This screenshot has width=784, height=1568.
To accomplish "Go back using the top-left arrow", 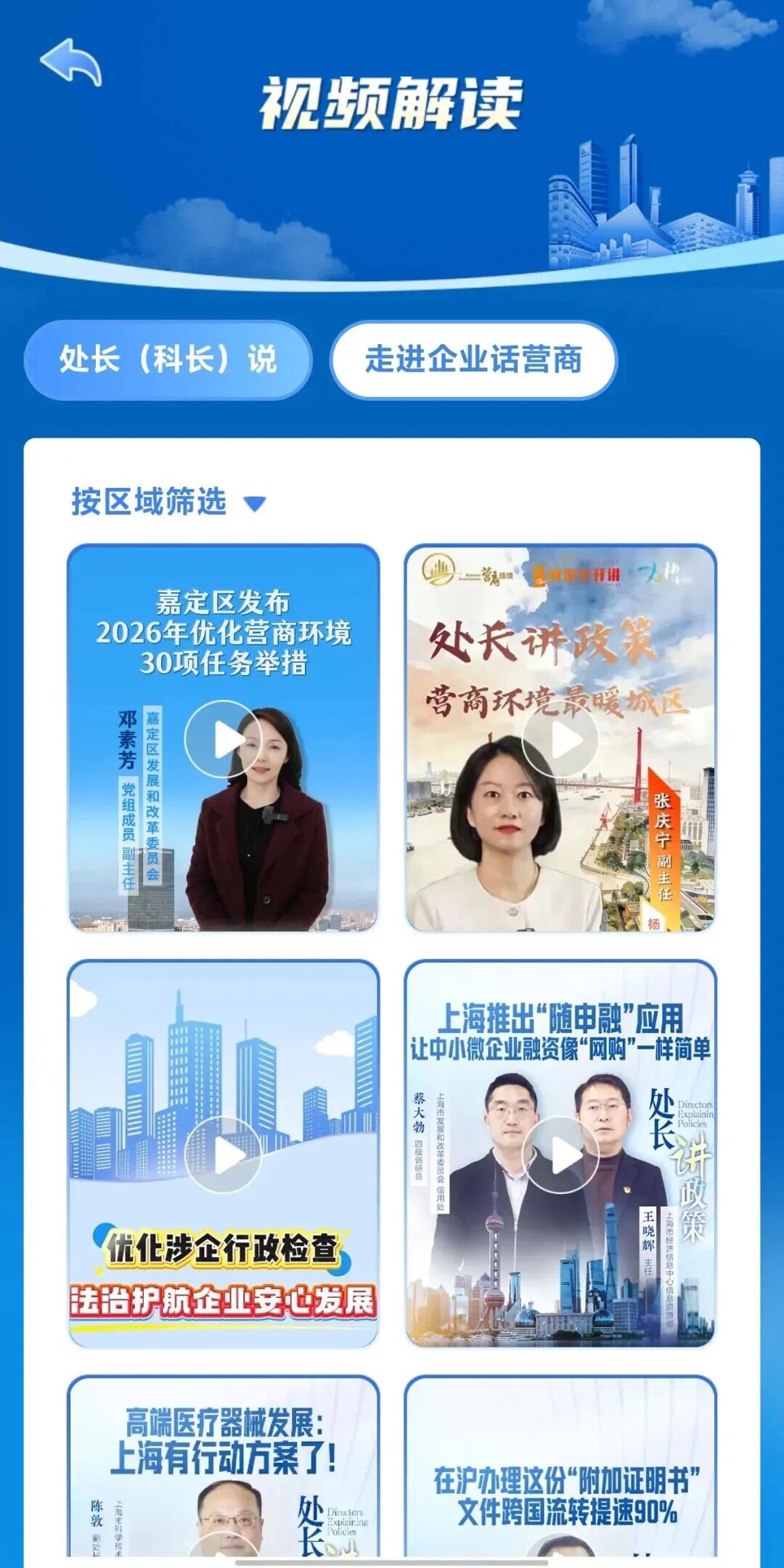I will click(x=70, y=62).
